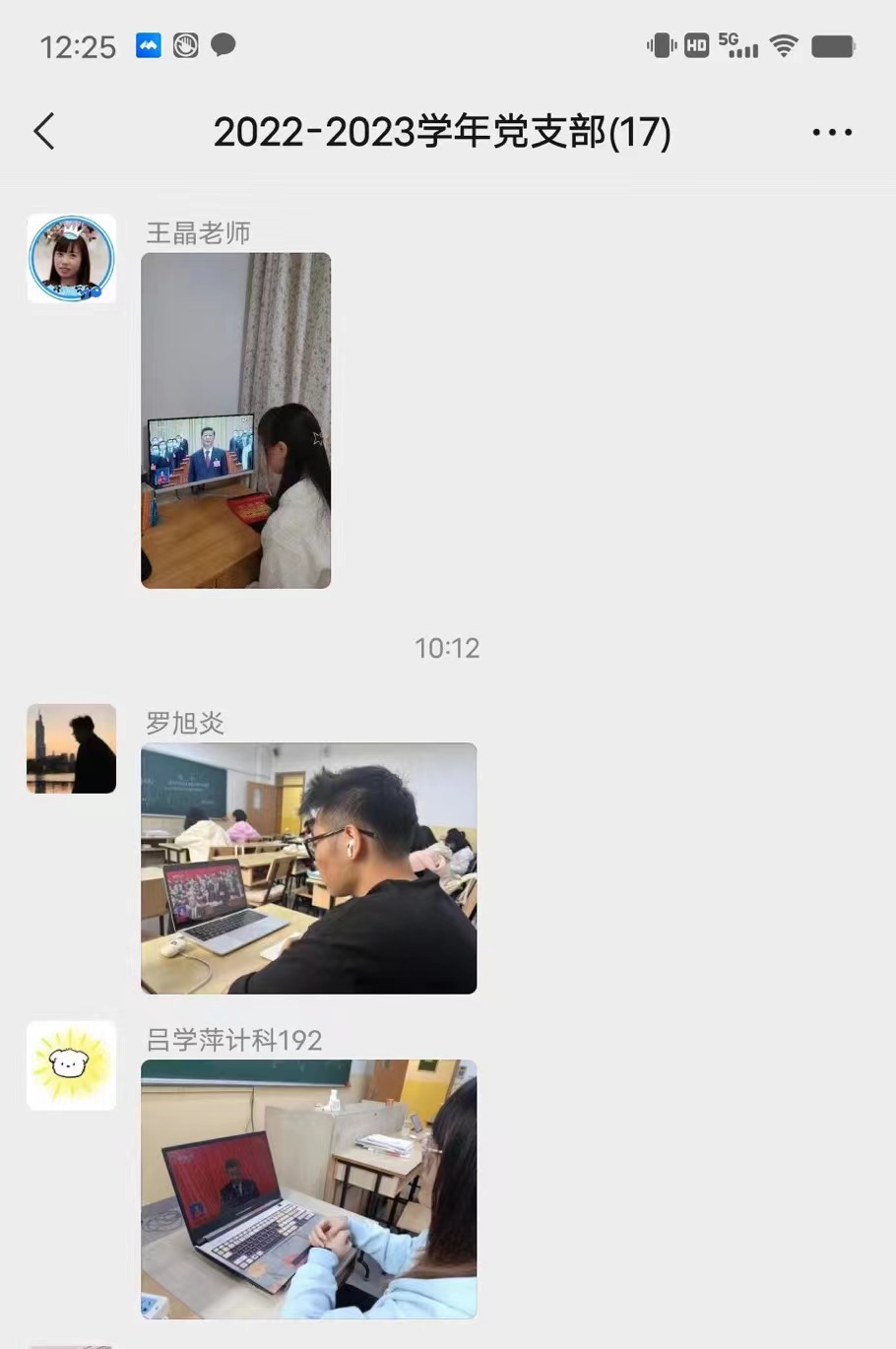Tap the HD icon in the status bar
This screenshot has width=896, height=1349.
point(695,44)
